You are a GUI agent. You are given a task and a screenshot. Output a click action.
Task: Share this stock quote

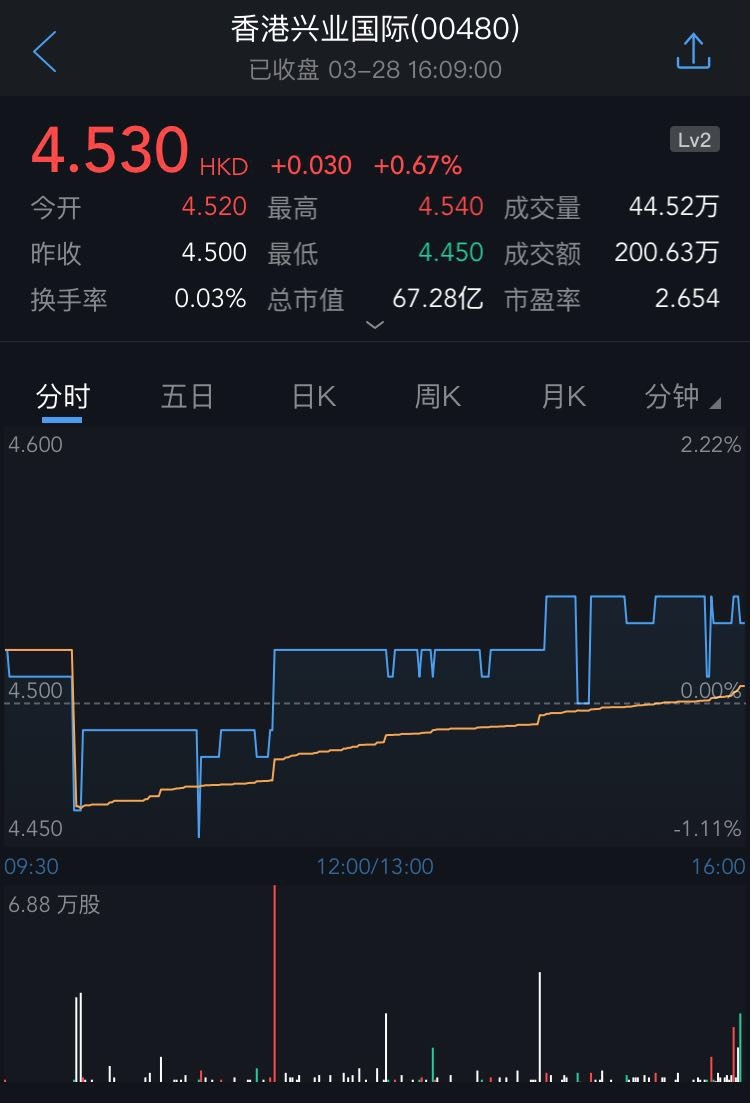(693, 52)
